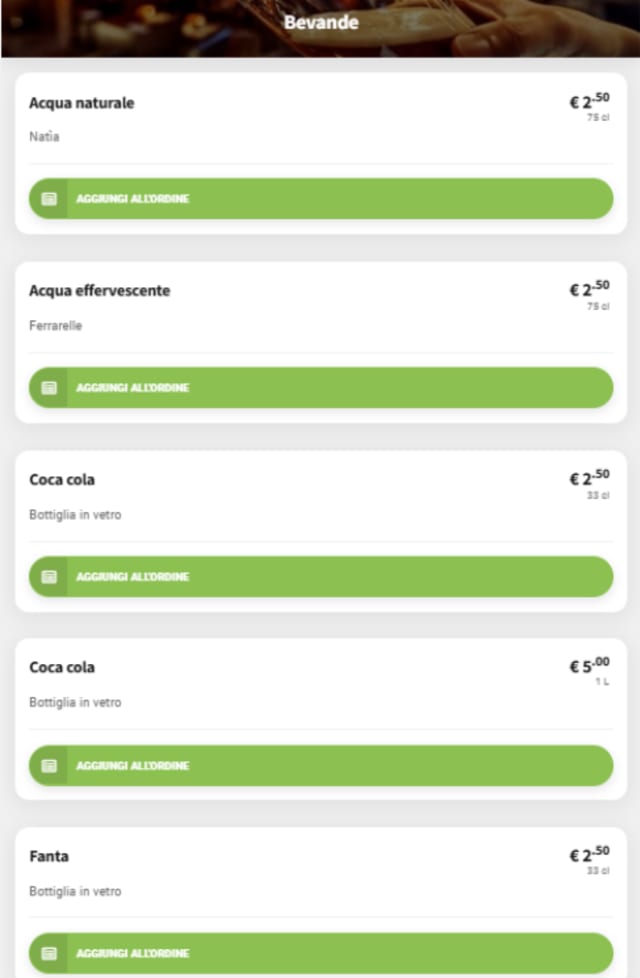Add Acqua naturale to the order

[321, 198]
